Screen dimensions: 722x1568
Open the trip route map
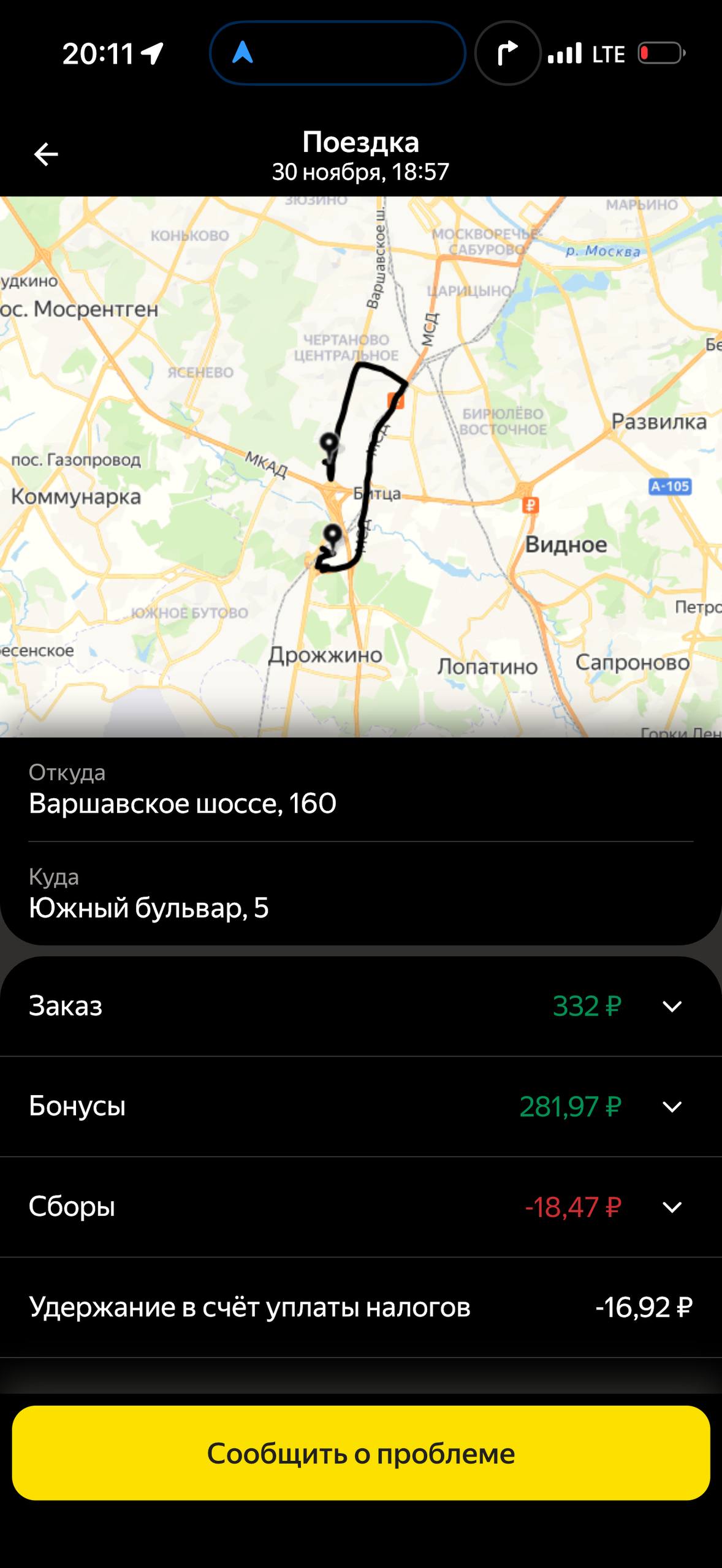point(361,466)
